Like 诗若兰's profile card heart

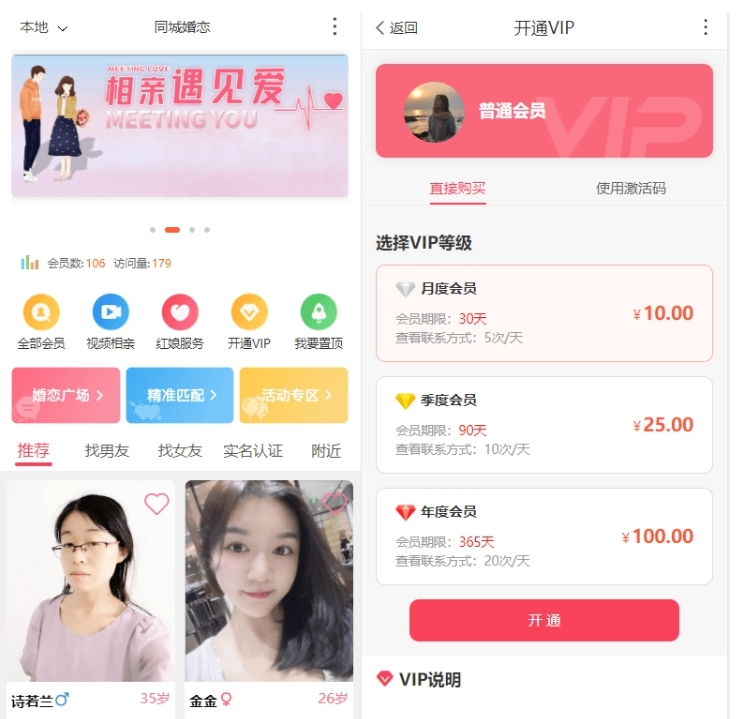[x=157, y=504]
